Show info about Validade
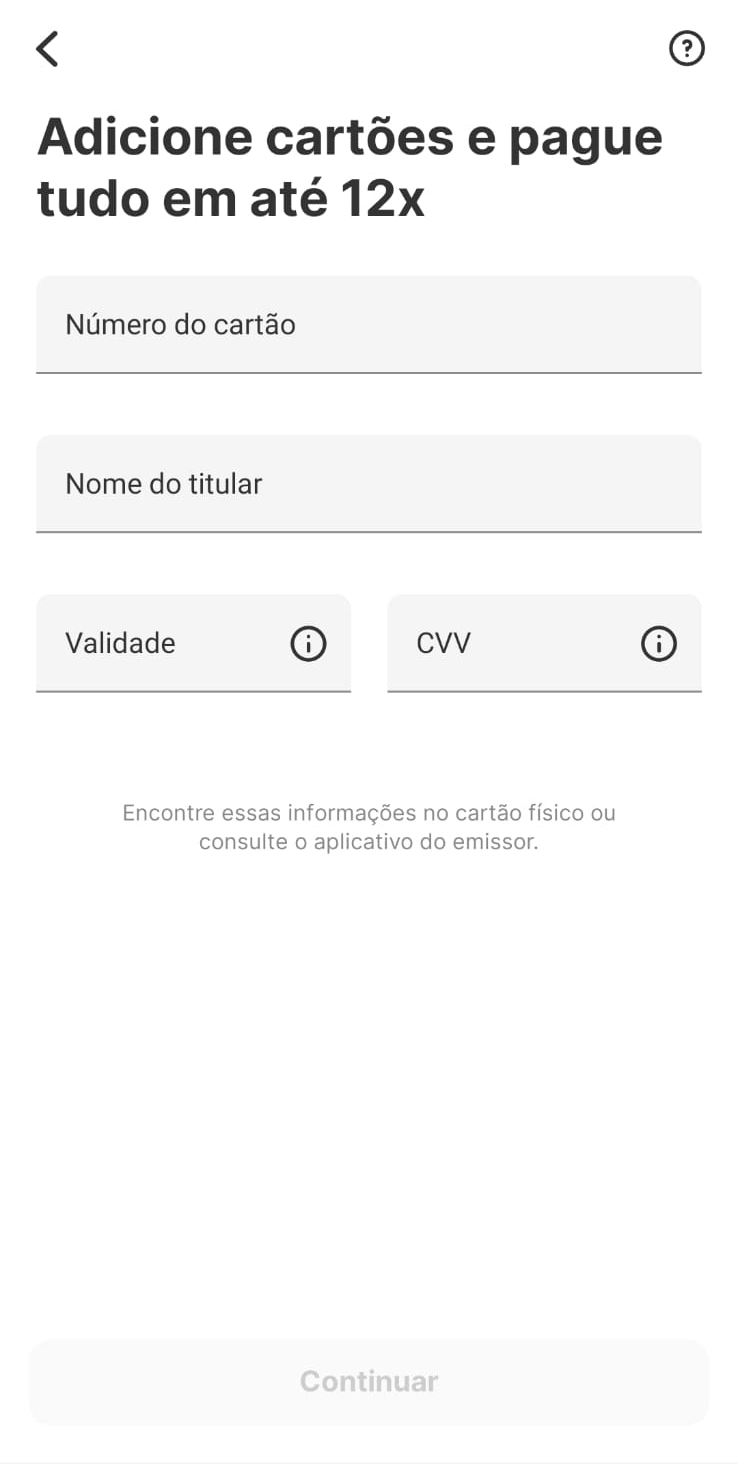The height and width of the screenshot is (1464, 738). 308,643
